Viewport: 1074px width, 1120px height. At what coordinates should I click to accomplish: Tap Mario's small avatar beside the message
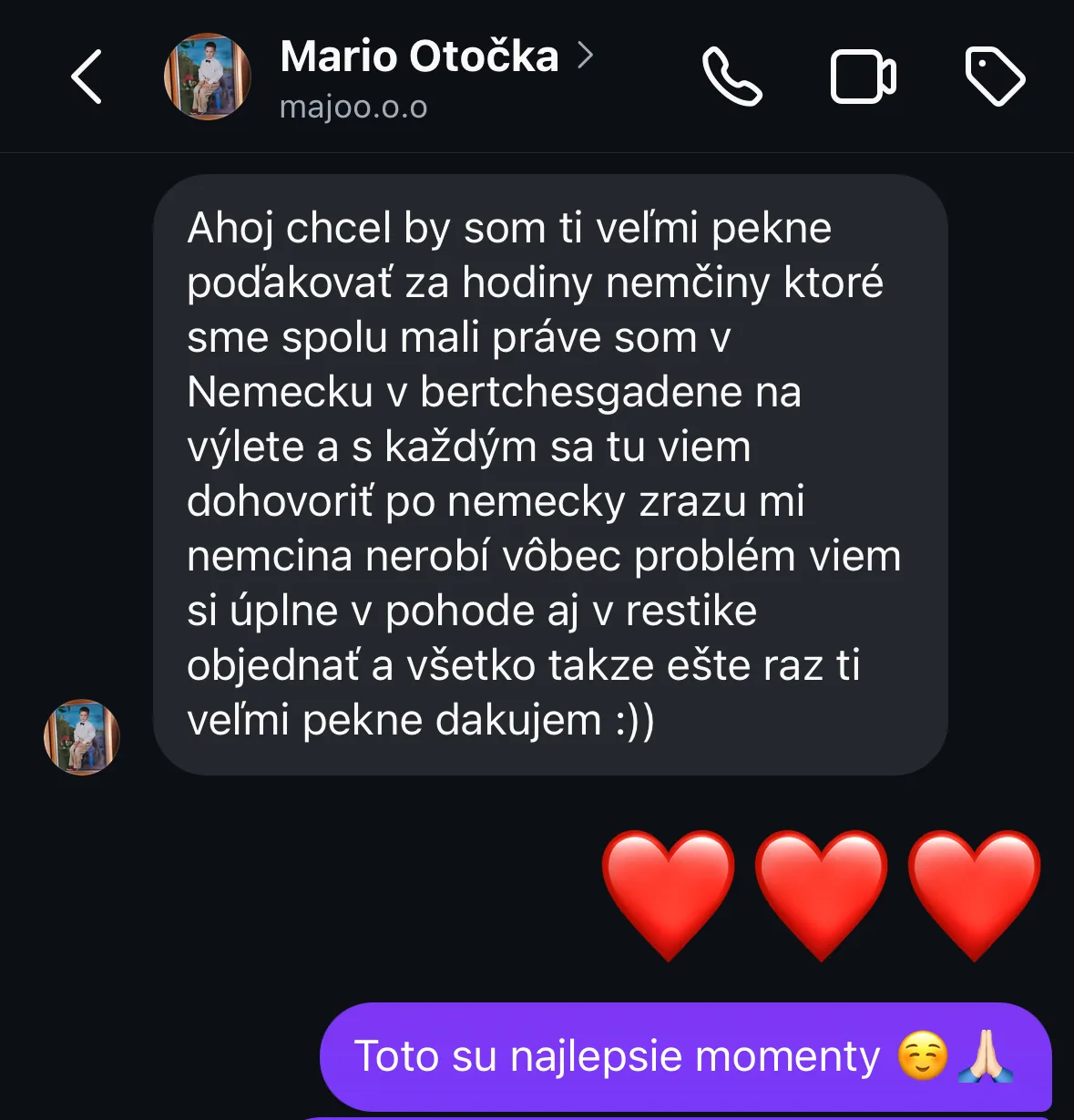coord(82,737)
